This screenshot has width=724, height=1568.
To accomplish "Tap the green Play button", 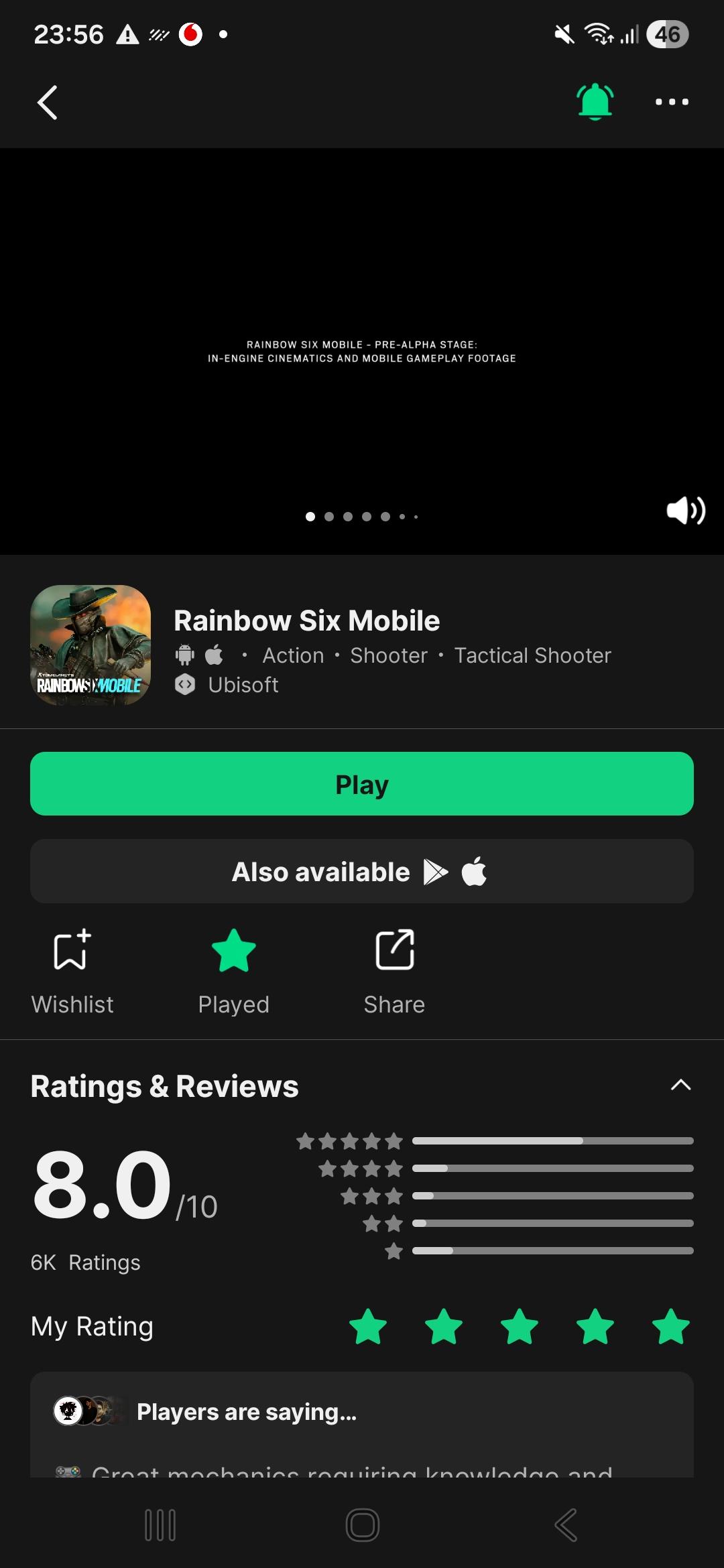I will click(362, 783).
